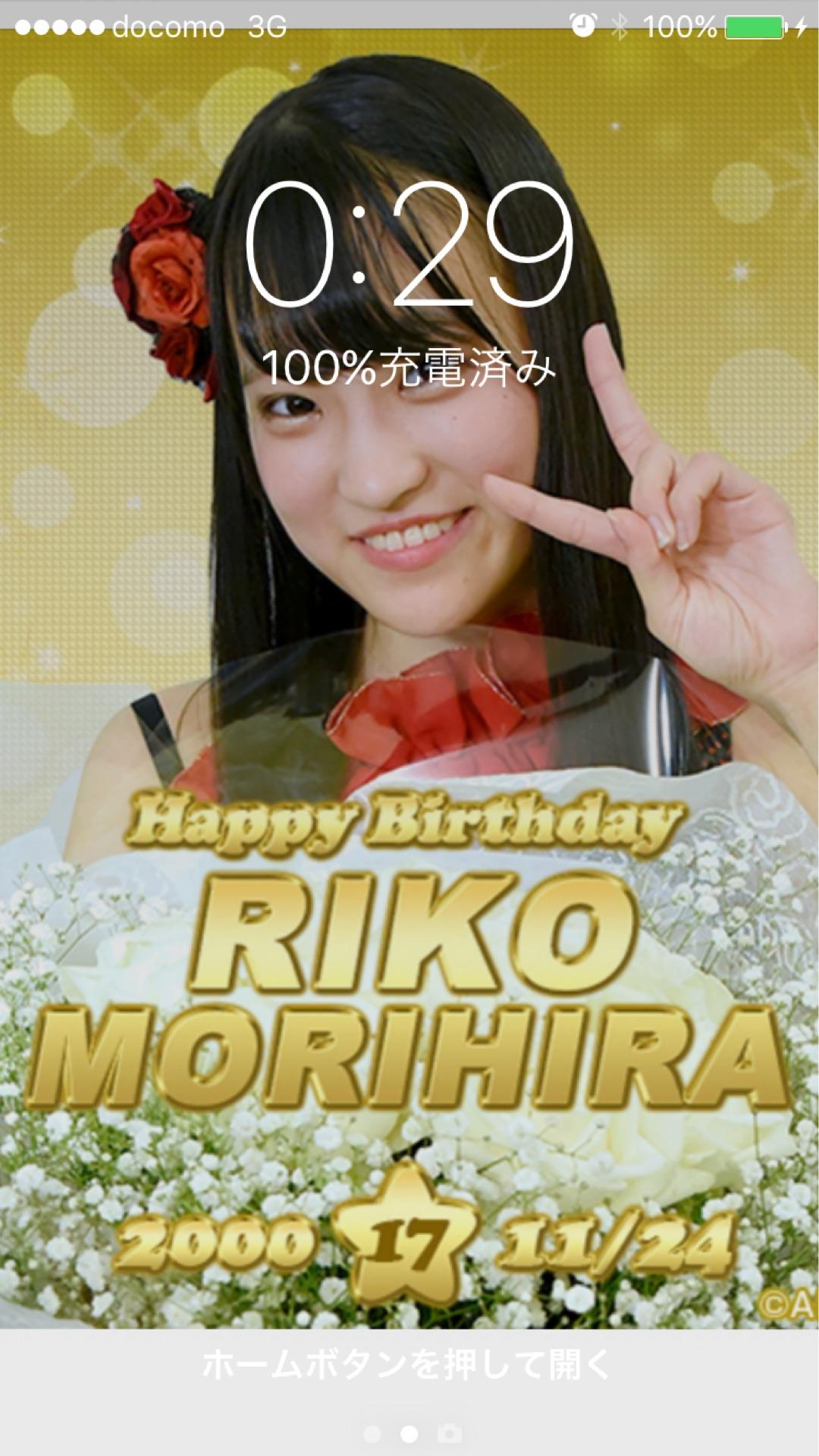This screenshot has height=1456, width=819.
Task: Select the first page indicator dot
Action: [372, 1433]
